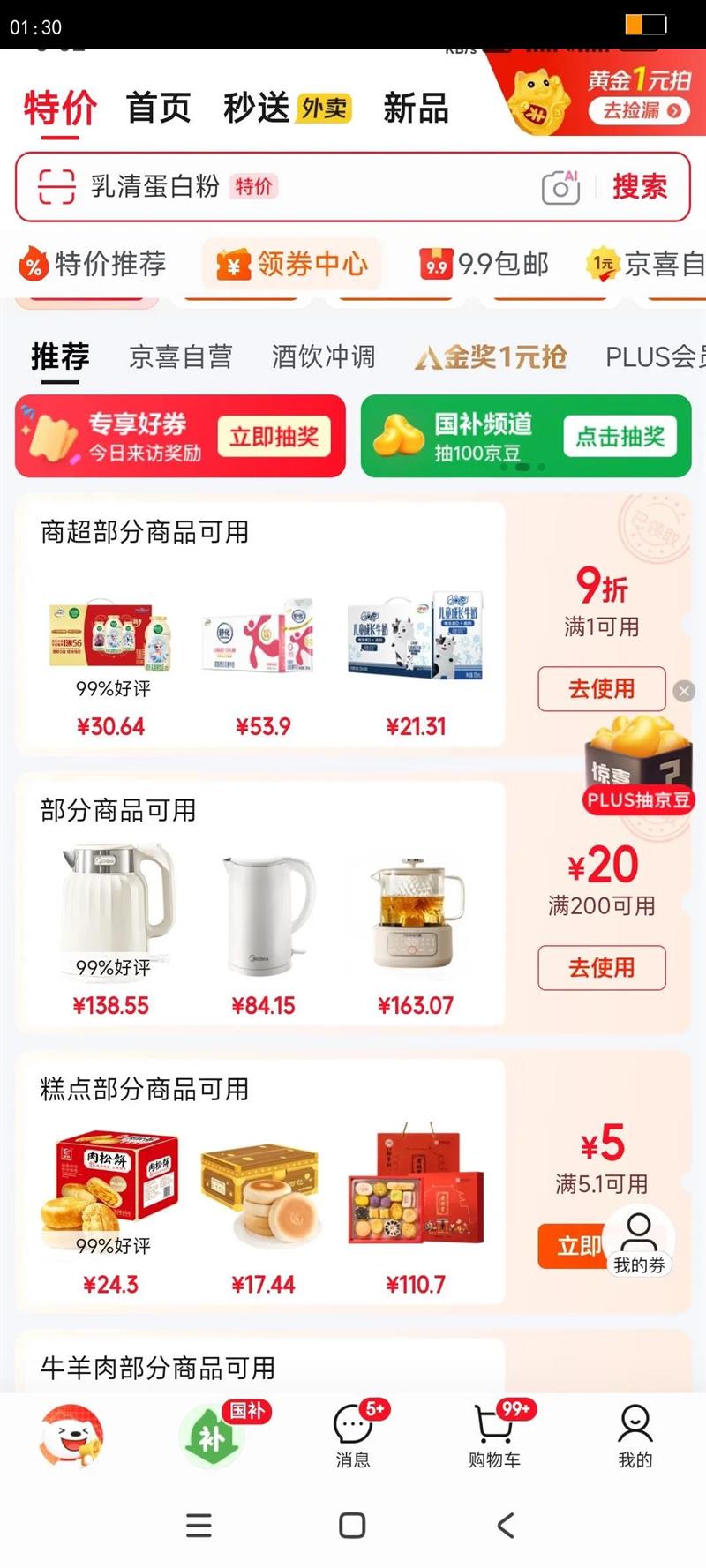The height and width of the screenshot is (1568, 706).
Task: Tap 去使用 on the 9折 coupon
Action: [601, 690]
